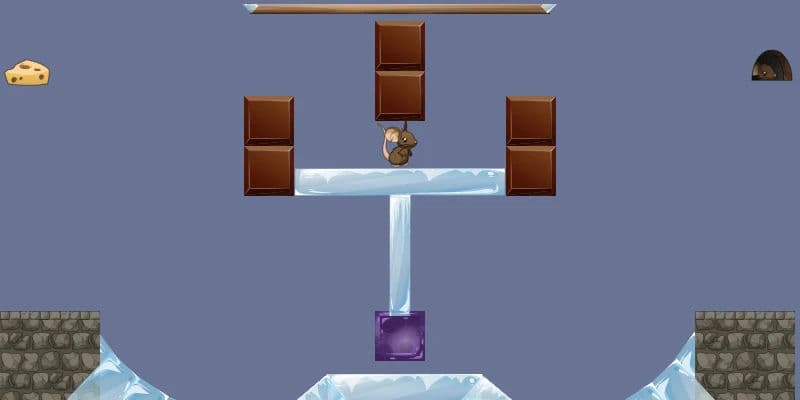
Task: Tap the upper chocolate block of the left stack
Action: click(x=269, y=121)
